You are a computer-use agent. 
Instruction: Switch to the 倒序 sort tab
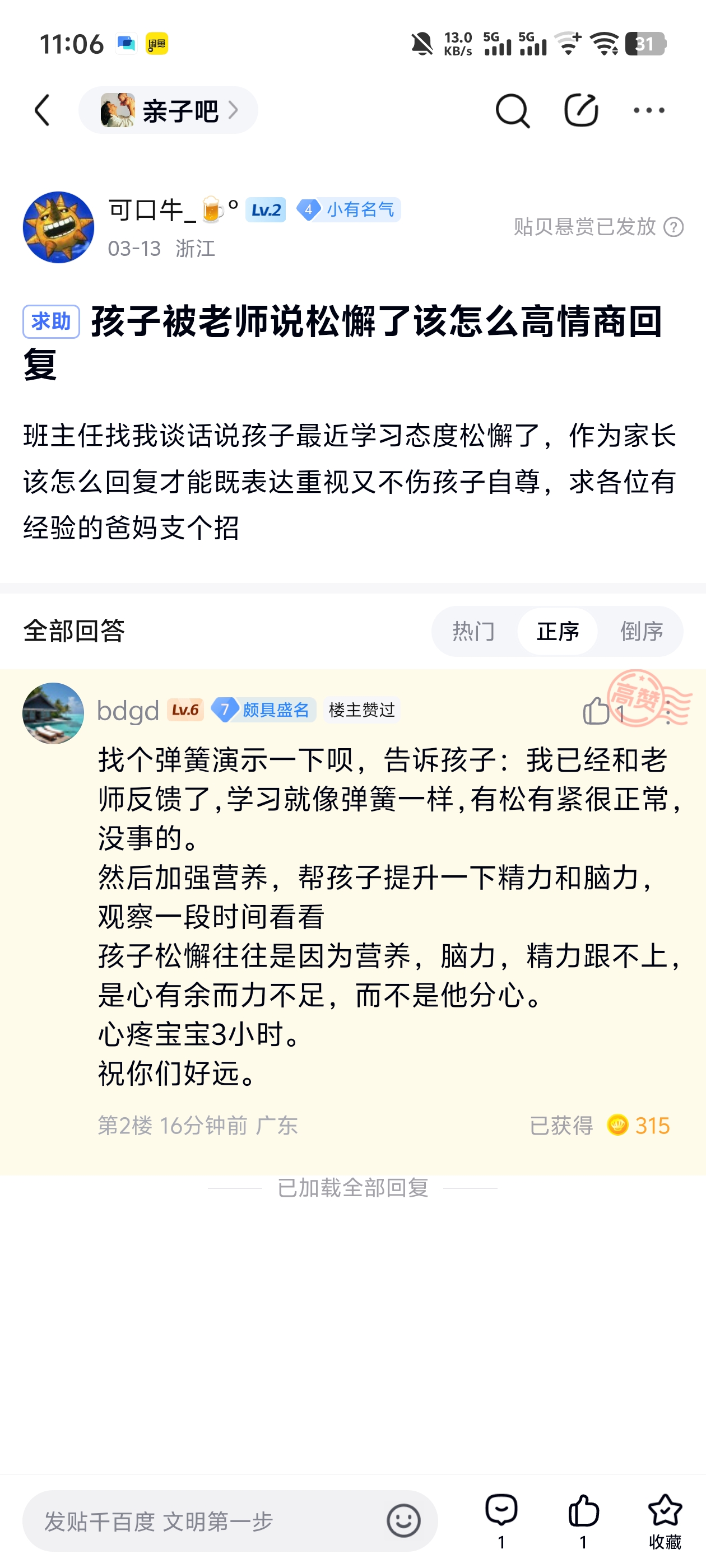[x=642, y=631]
